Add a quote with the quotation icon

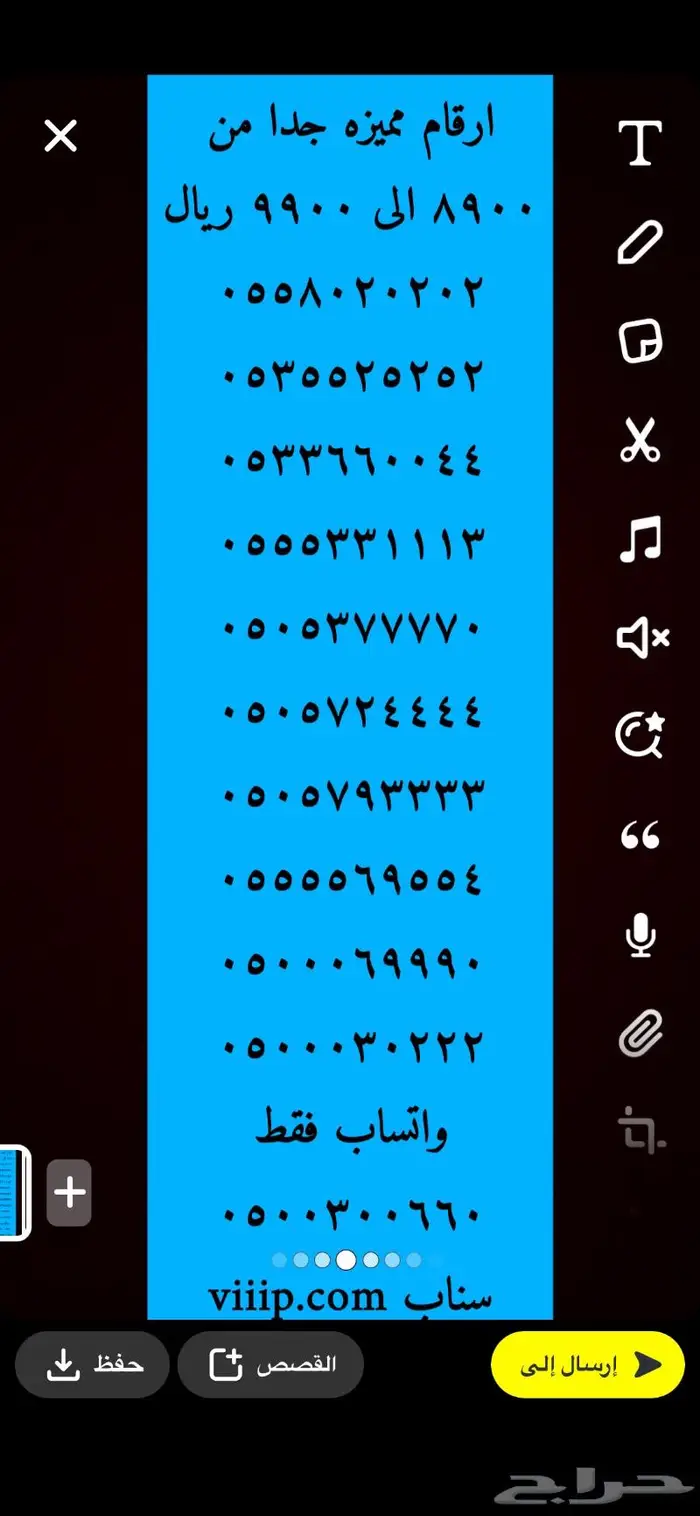(x=640, y=837)
